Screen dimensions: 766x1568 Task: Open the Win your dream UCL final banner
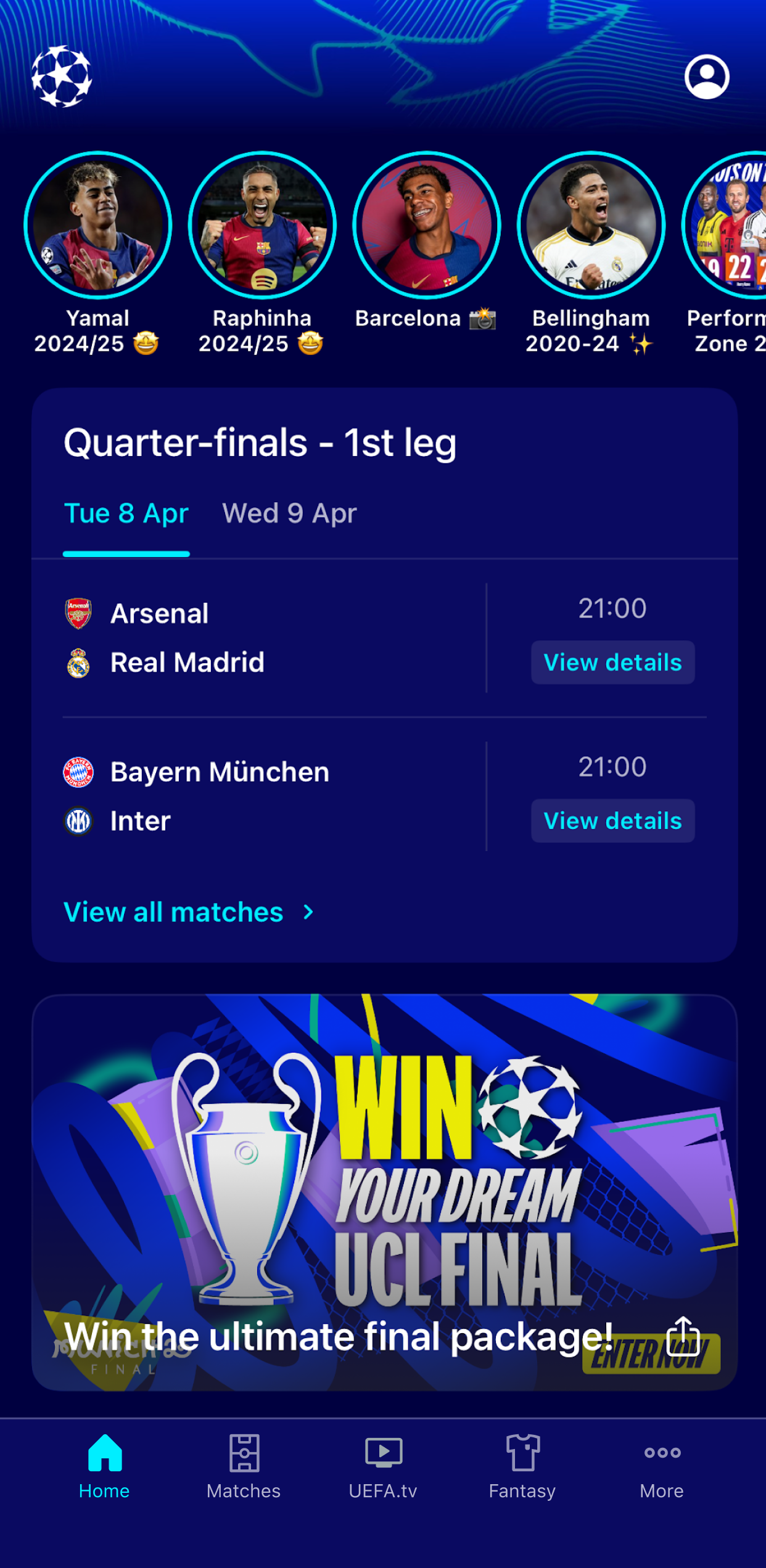pyautogui.click(x=384, y=1171)
